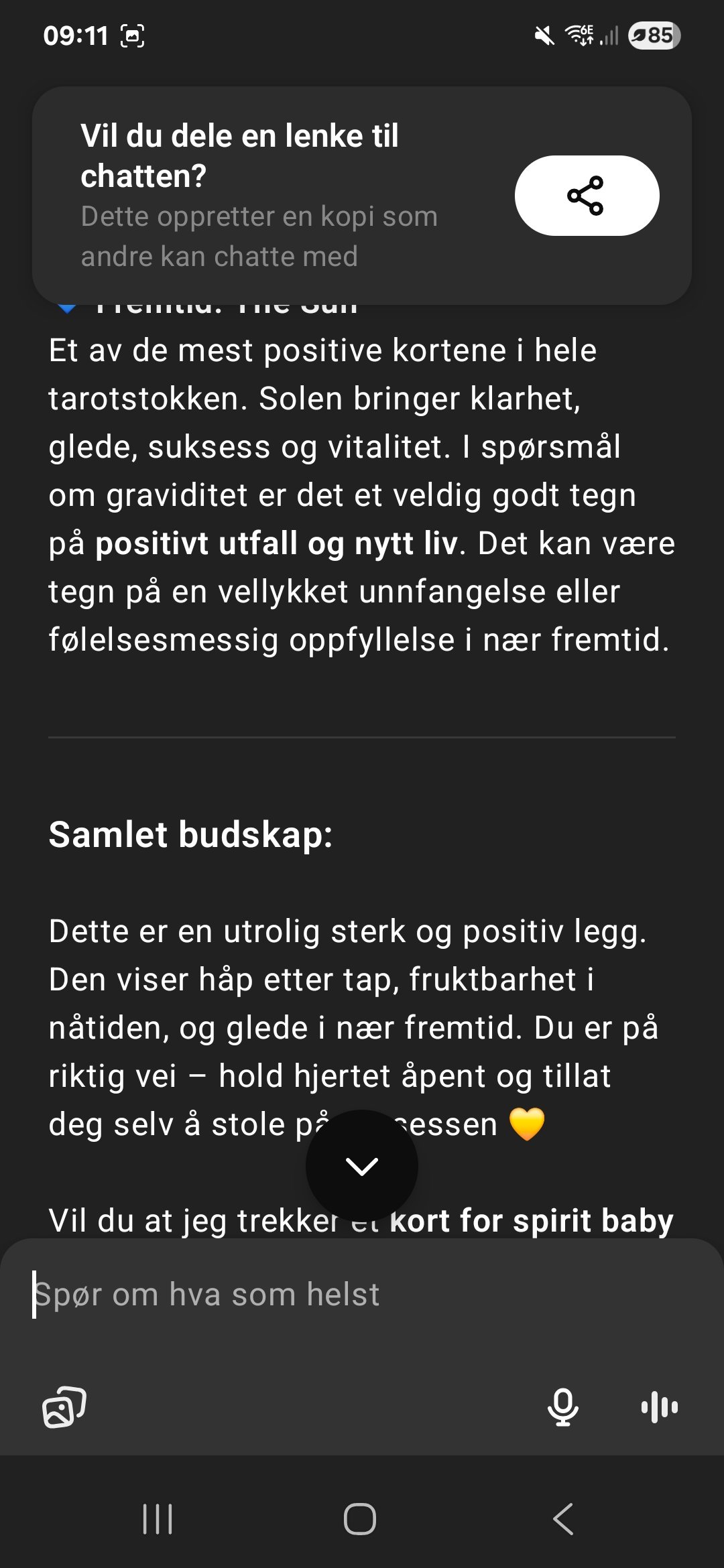Open the recent apps overview
724x1568 pixels.
(158, 1519)
